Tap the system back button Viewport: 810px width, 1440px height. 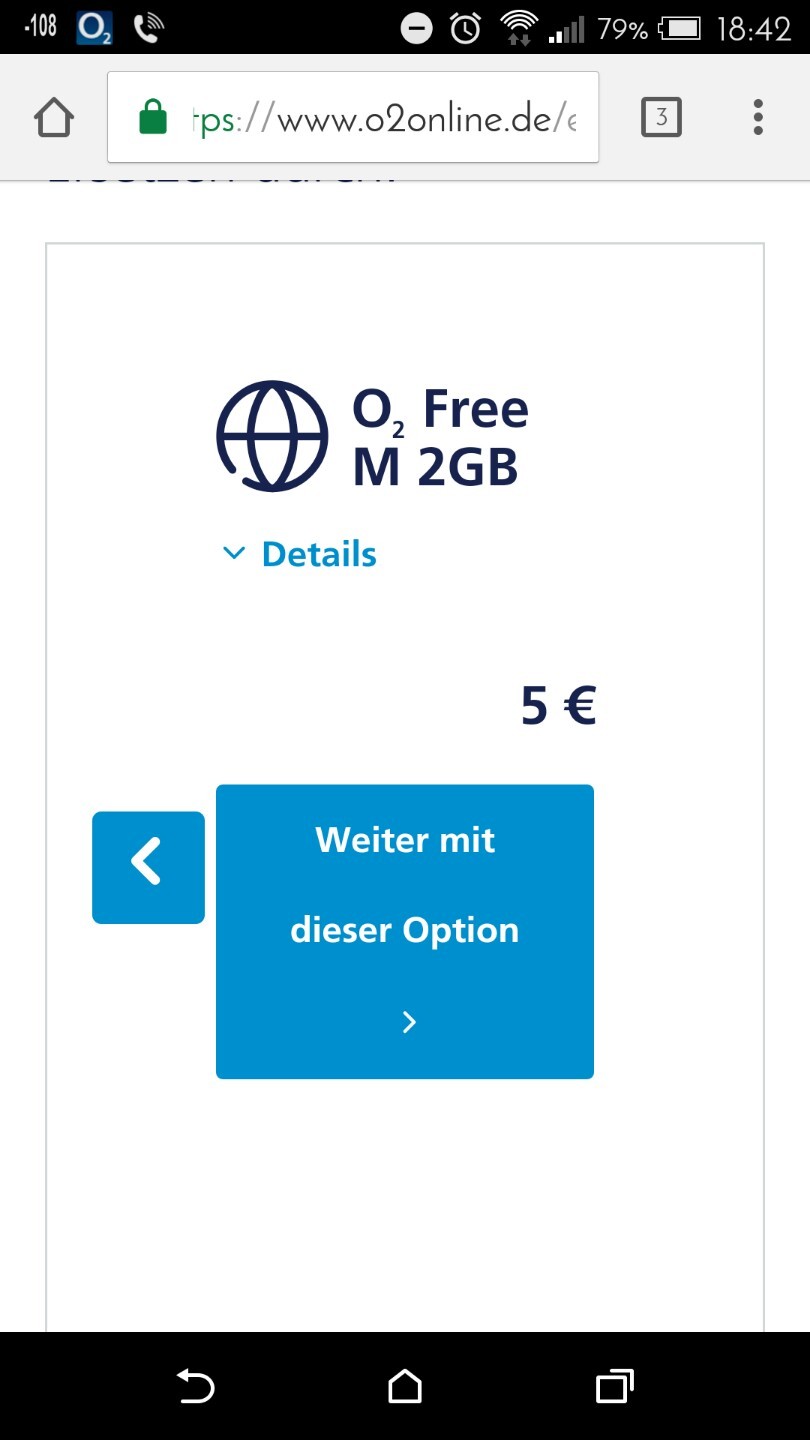point(195,1386)
